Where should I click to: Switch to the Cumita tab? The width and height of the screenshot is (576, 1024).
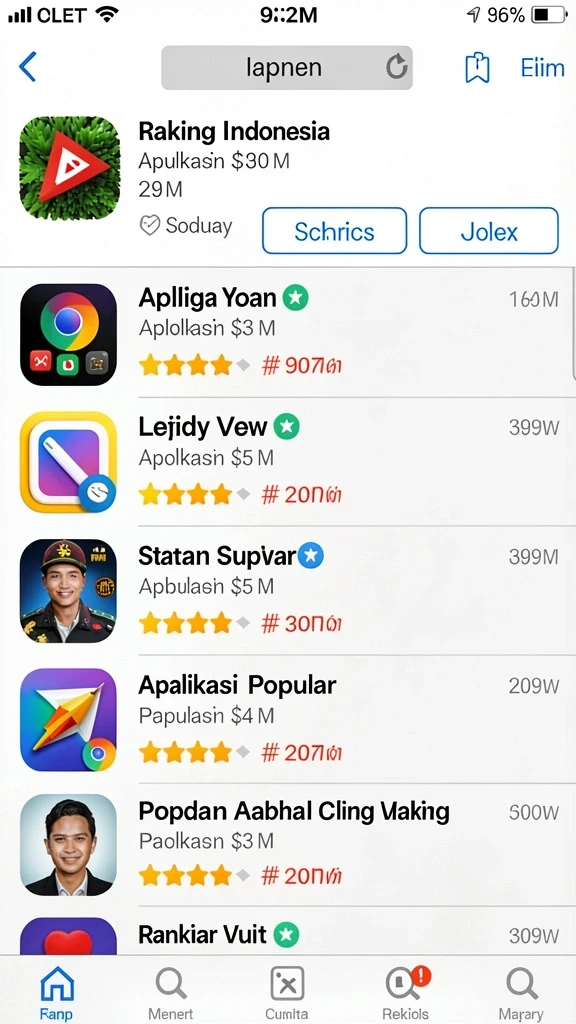pyautogui.click(x=287, y=992)
